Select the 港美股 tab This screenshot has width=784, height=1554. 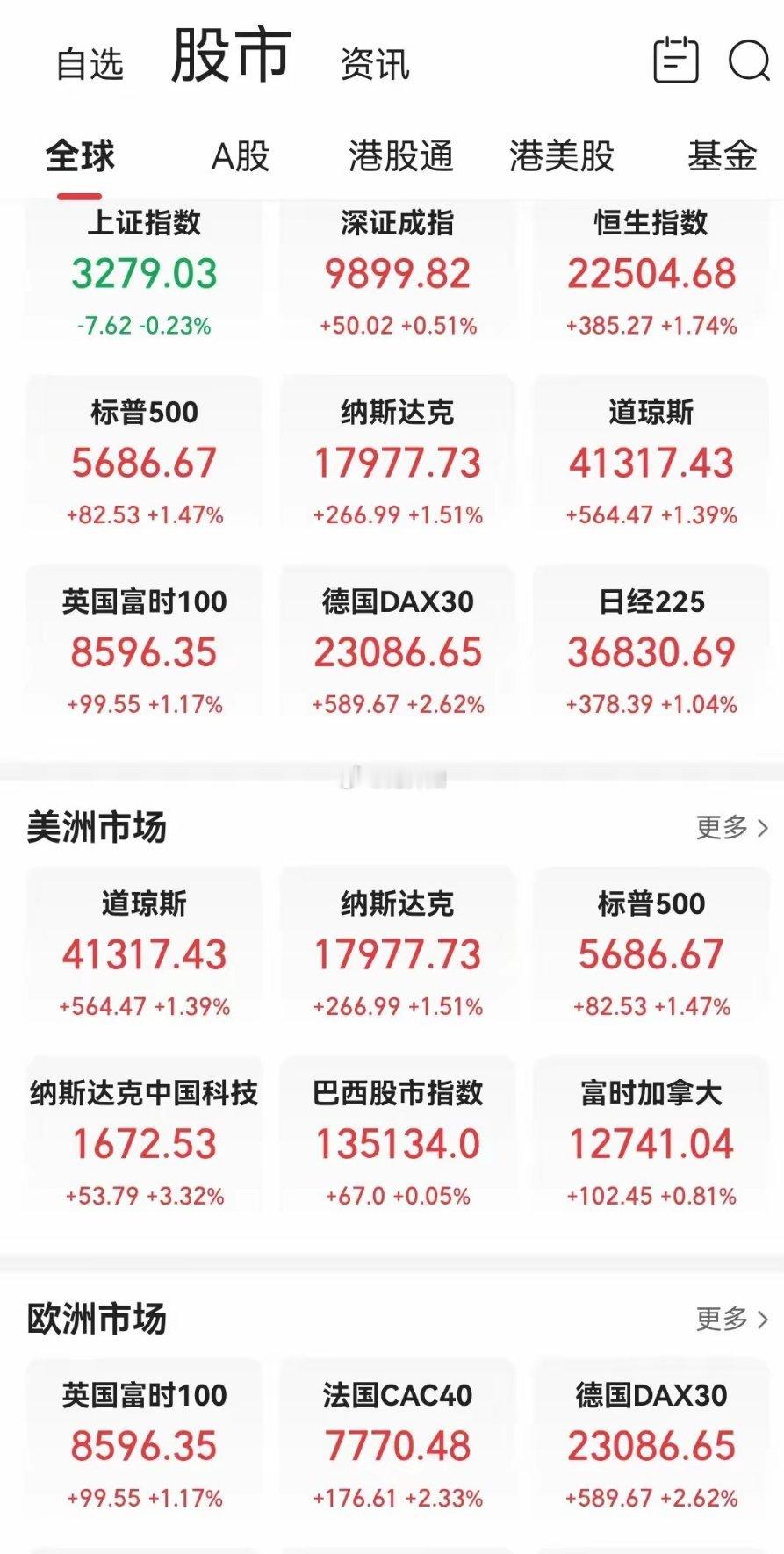pos(562,156)
